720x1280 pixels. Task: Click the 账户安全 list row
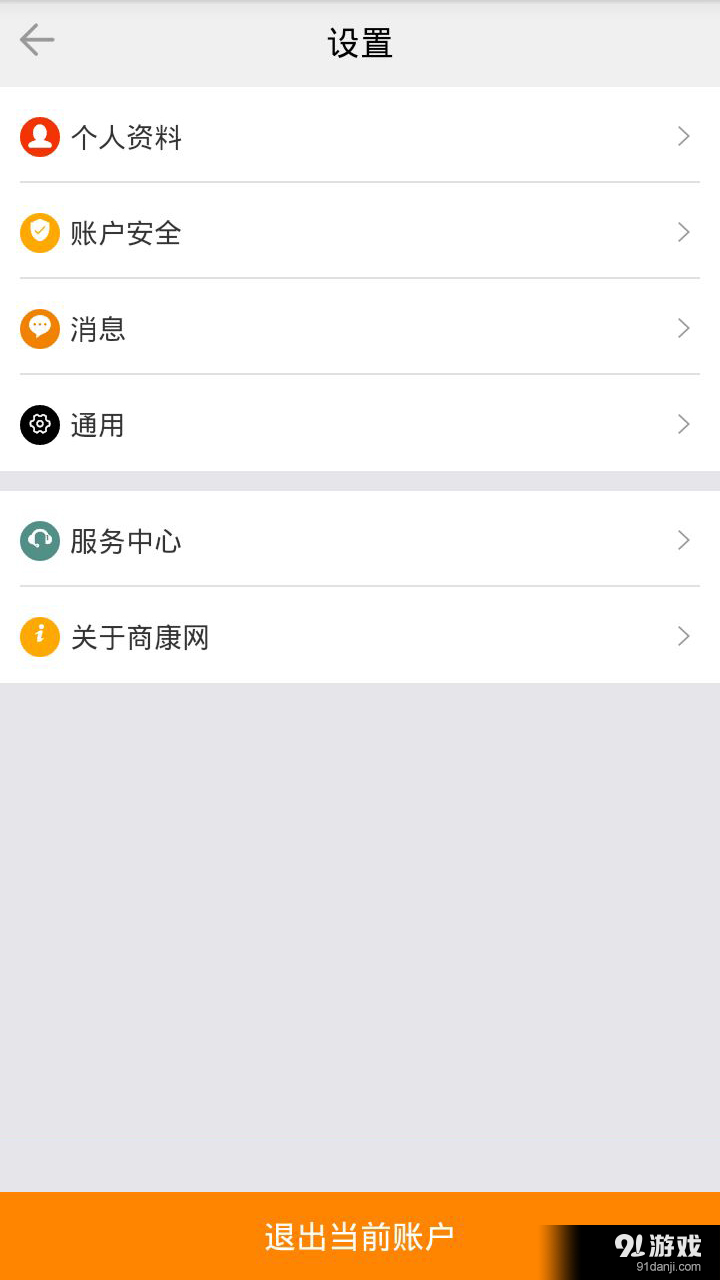pos(360,232)
